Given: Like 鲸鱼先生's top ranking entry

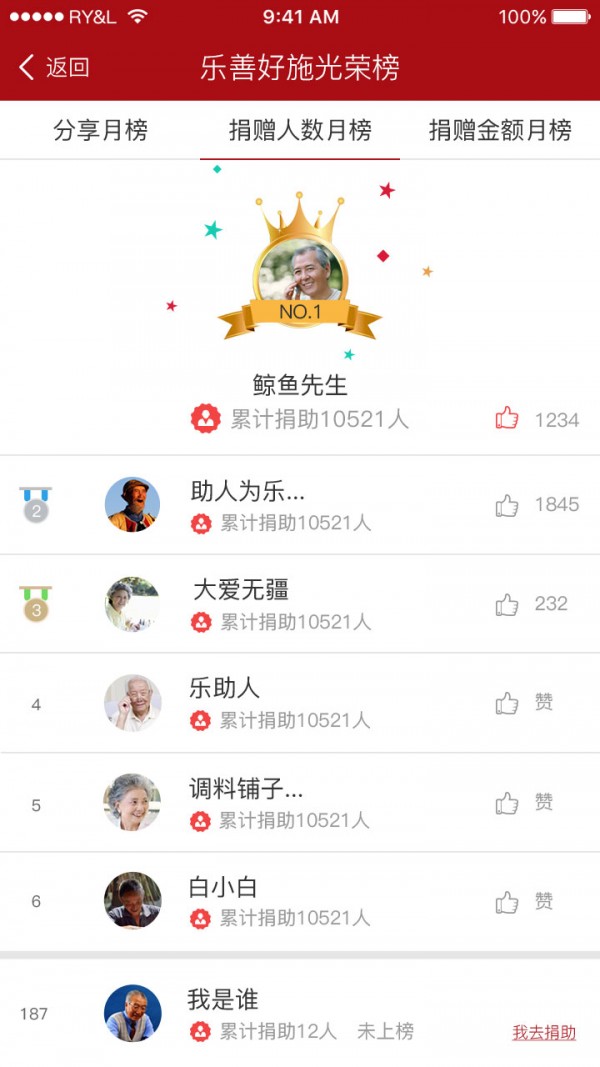Looking at the screenshot, I should coord(507,419).
